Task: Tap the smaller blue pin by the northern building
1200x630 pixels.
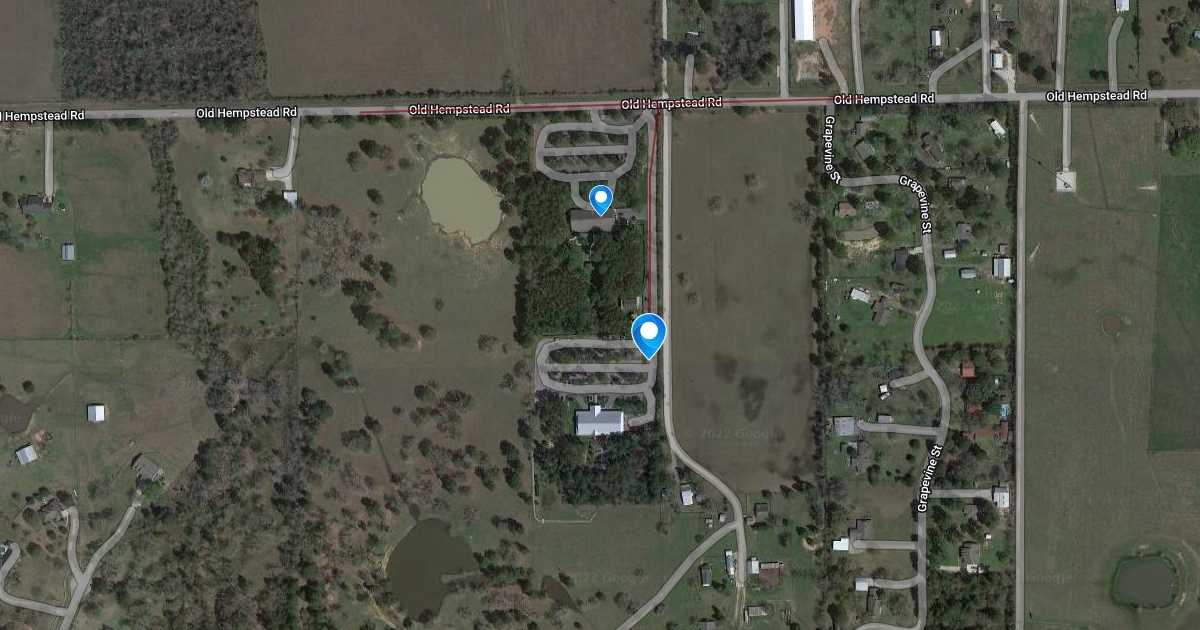Action: 600,198
